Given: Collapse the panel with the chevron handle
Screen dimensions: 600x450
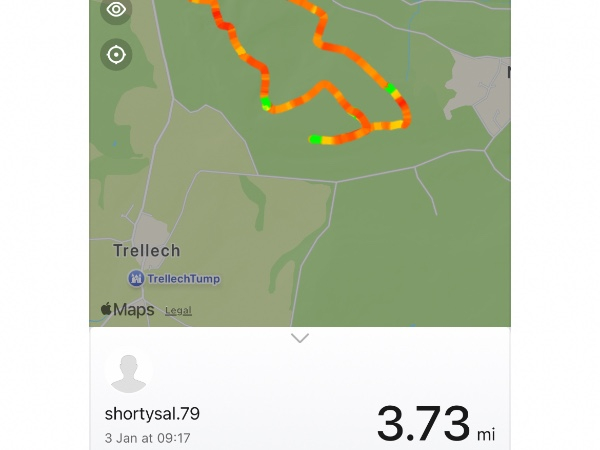Looking at the screenshot, I should [x=299, y=338].
